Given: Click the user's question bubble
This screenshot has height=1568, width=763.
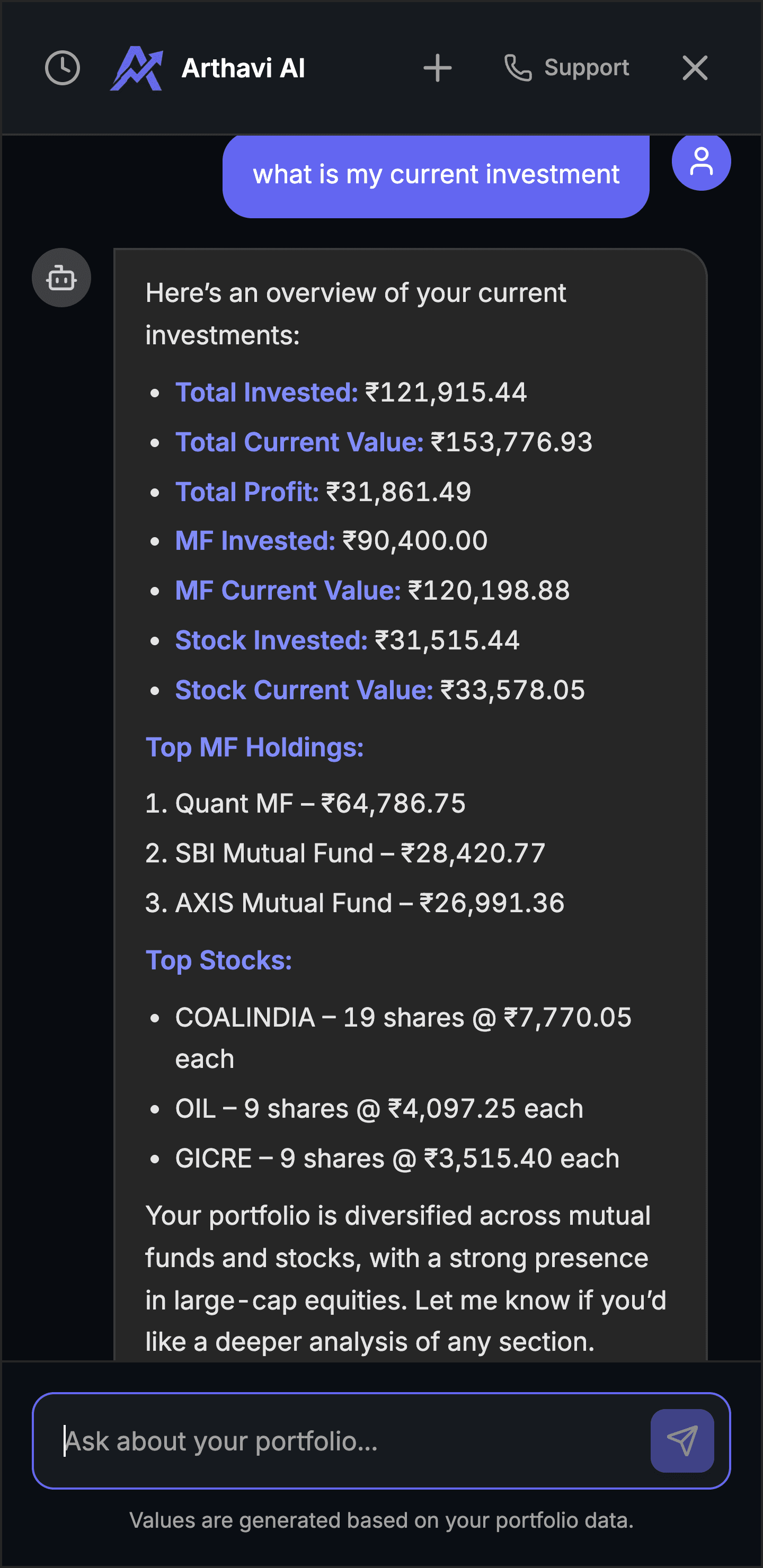Looking at the screenshot, I should coord(436,175).
